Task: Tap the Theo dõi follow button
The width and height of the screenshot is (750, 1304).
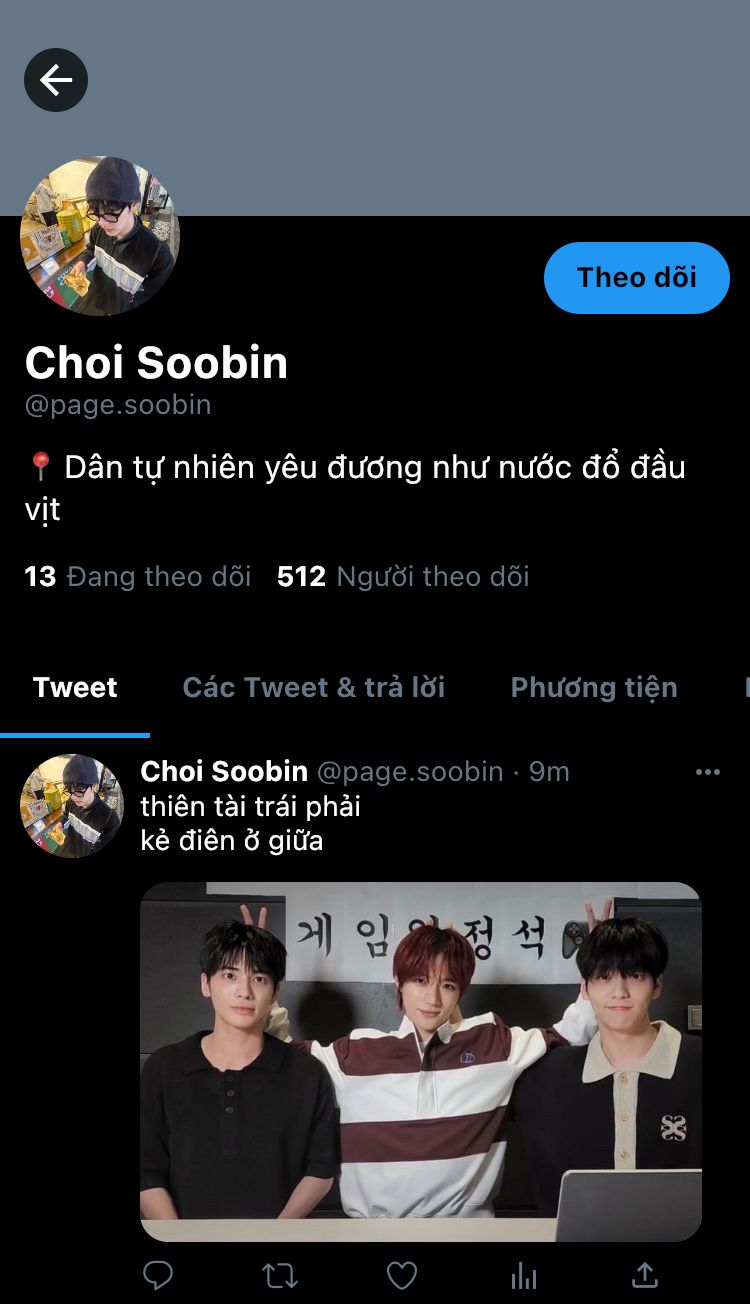Action: click(x=637, y=278)
